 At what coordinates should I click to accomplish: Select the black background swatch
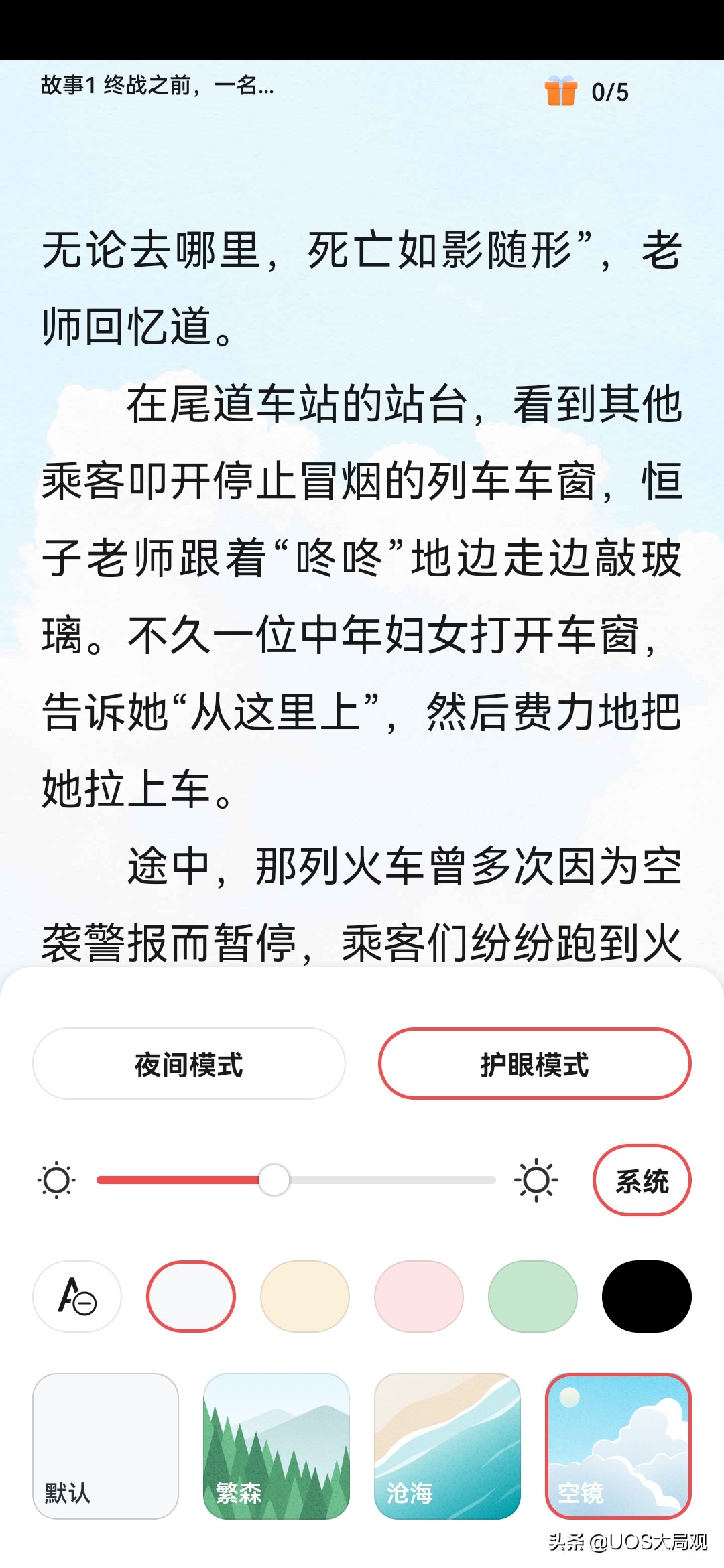(x=646, y=1295)
